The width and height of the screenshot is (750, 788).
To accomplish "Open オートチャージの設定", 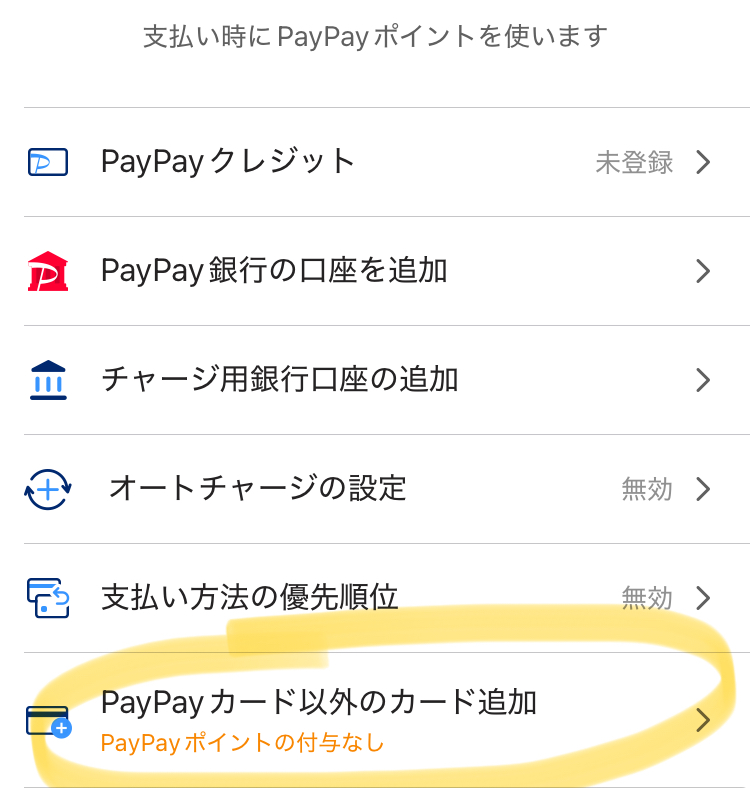I will pos(375,489).
